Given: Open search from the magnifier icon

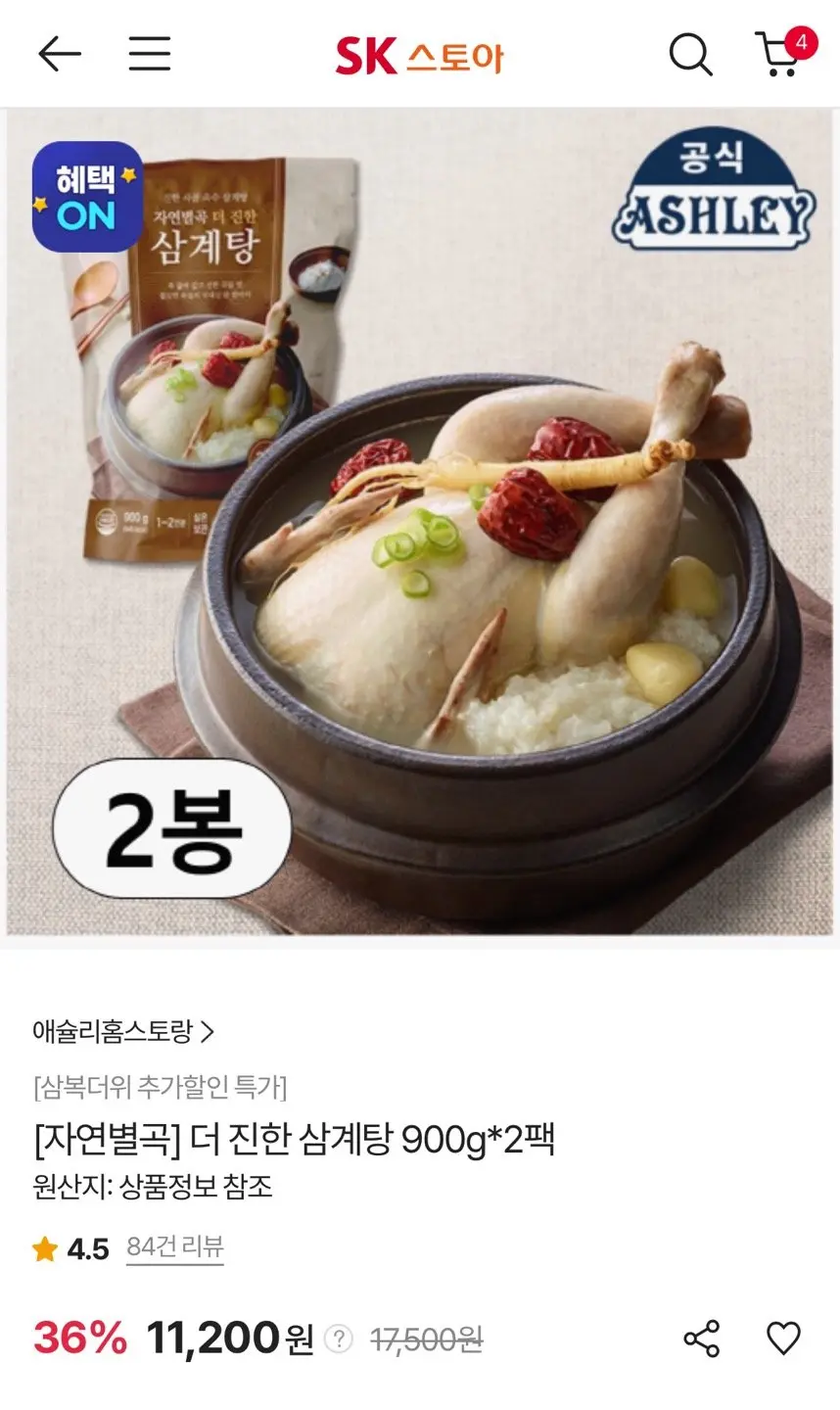Looking at the screenshot, I should pos(690,54).
